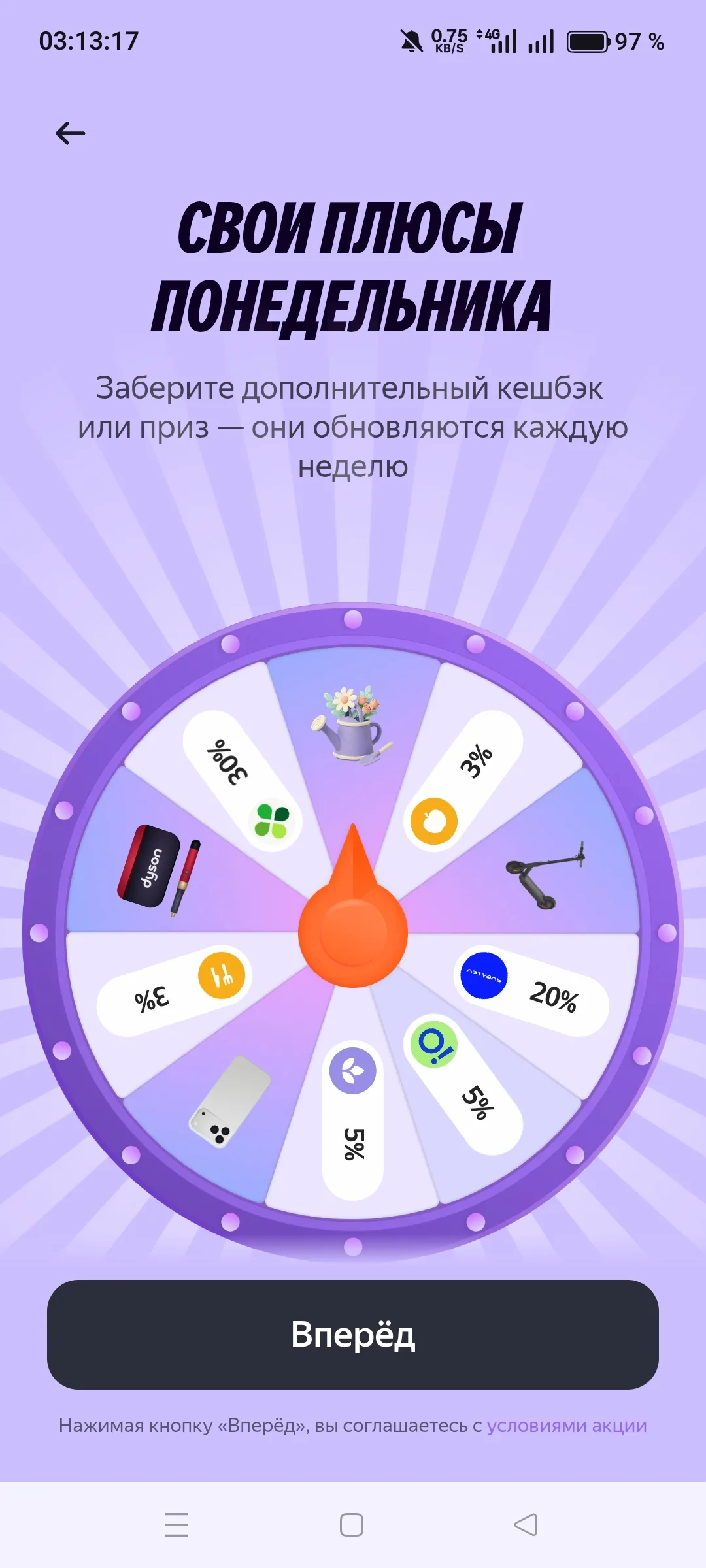The width and height of the screenshot is (706, 1568).
Task: Tap the system home button
Action: [x=352, y=1525]
